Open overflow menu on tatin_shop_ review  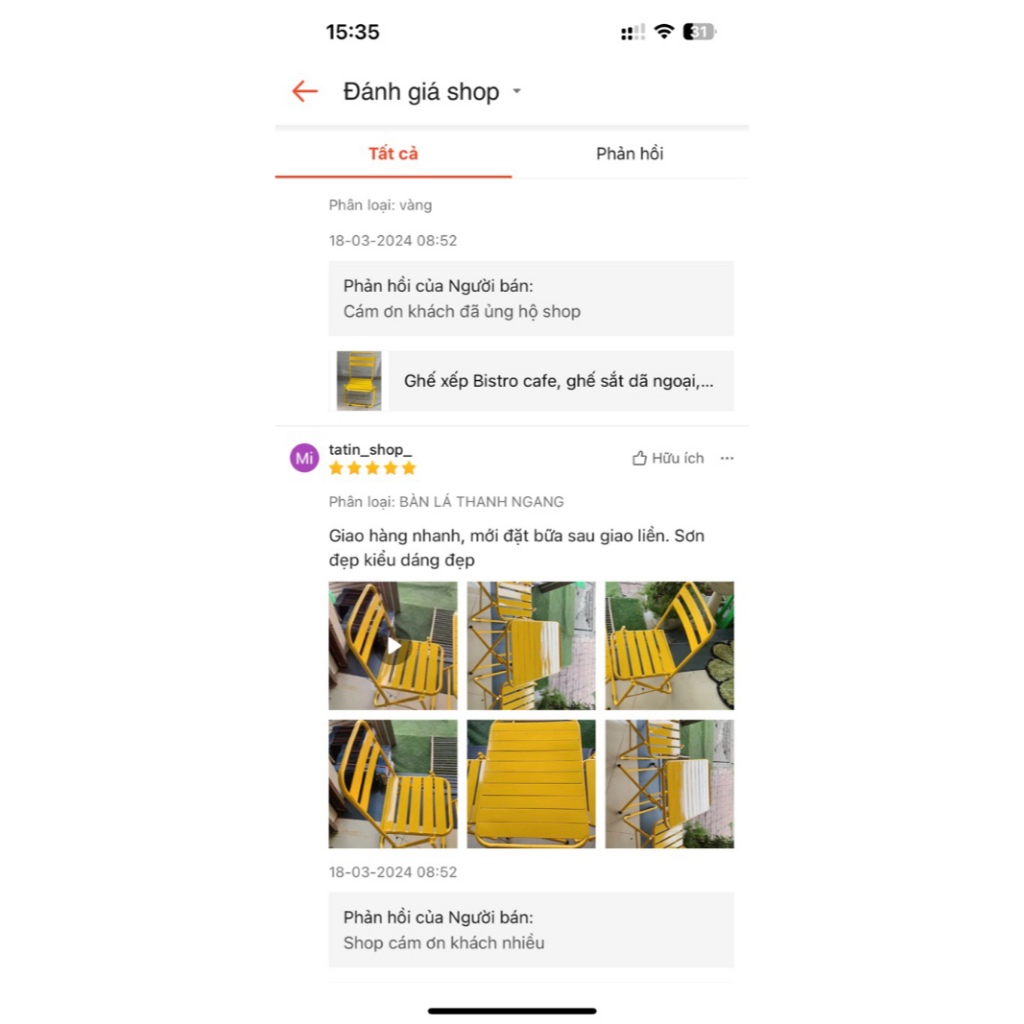(x=727, y=458)
